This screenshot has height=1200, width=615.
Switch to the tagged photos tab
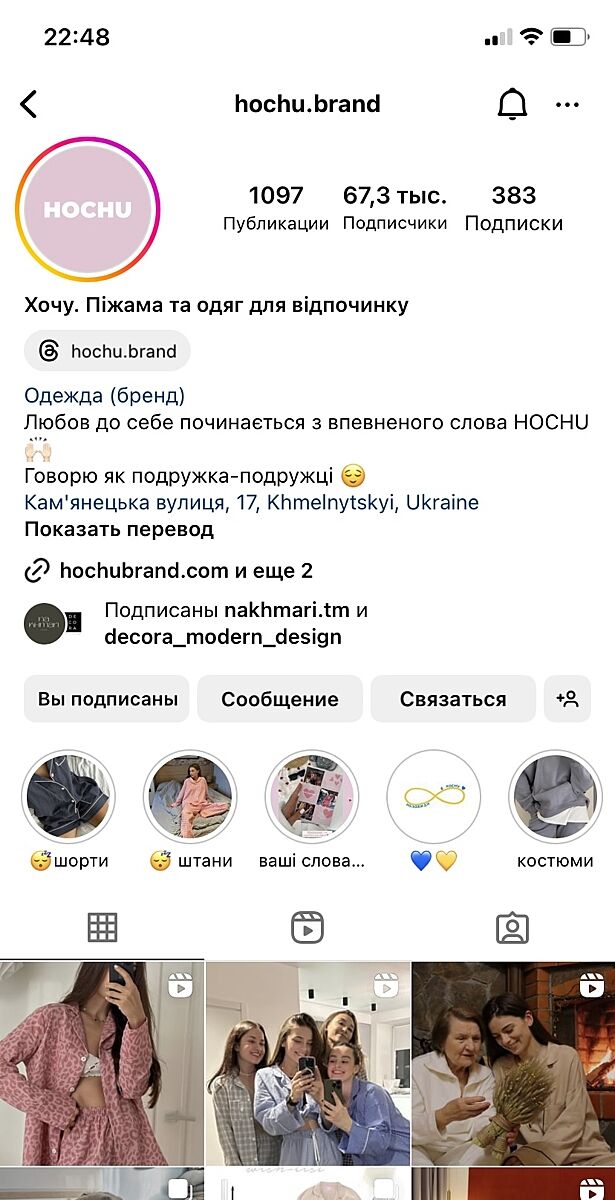(x=512, y=928)
